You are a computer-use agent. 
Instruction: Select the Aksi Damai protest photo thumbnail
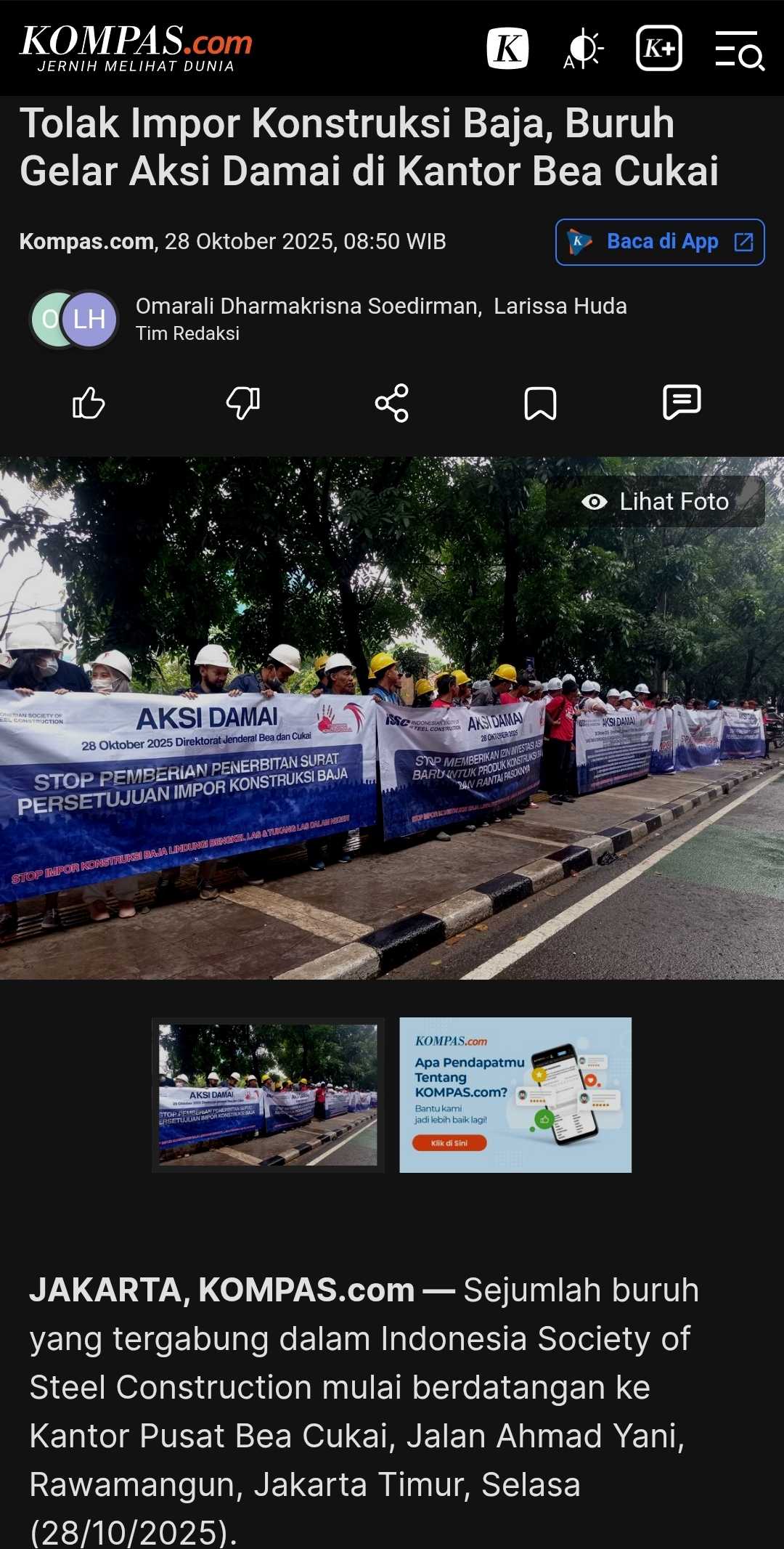tap(268, 1094)
